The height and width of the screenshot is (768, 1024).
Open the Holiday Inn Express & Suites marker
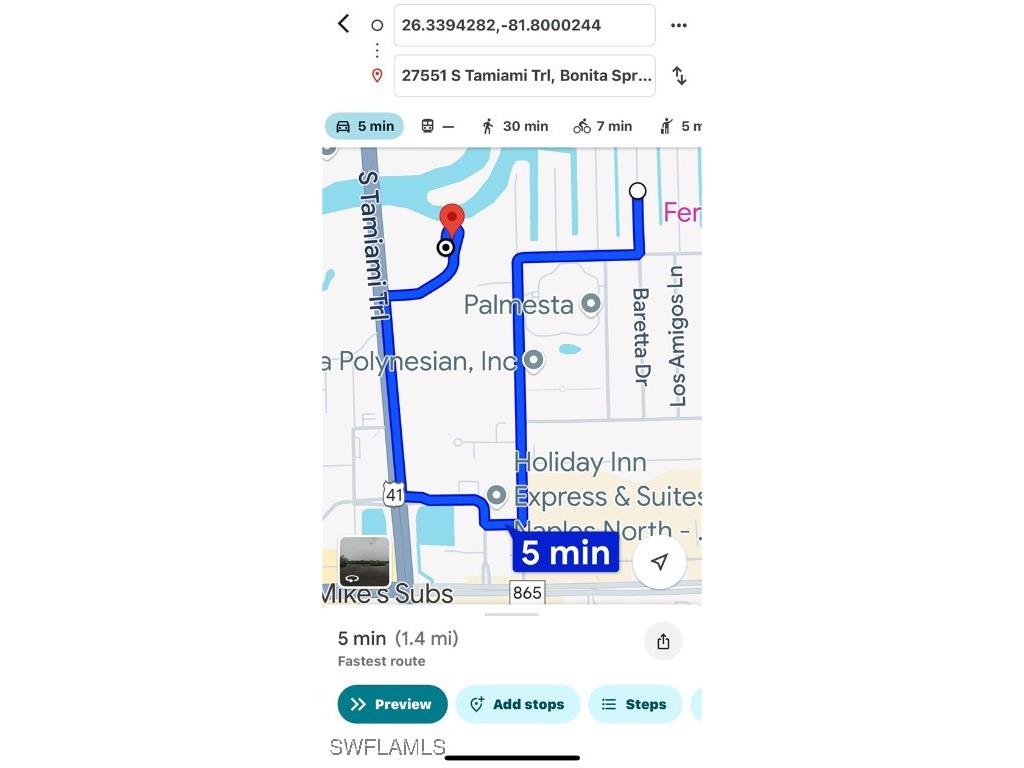(x=497, y=496)
